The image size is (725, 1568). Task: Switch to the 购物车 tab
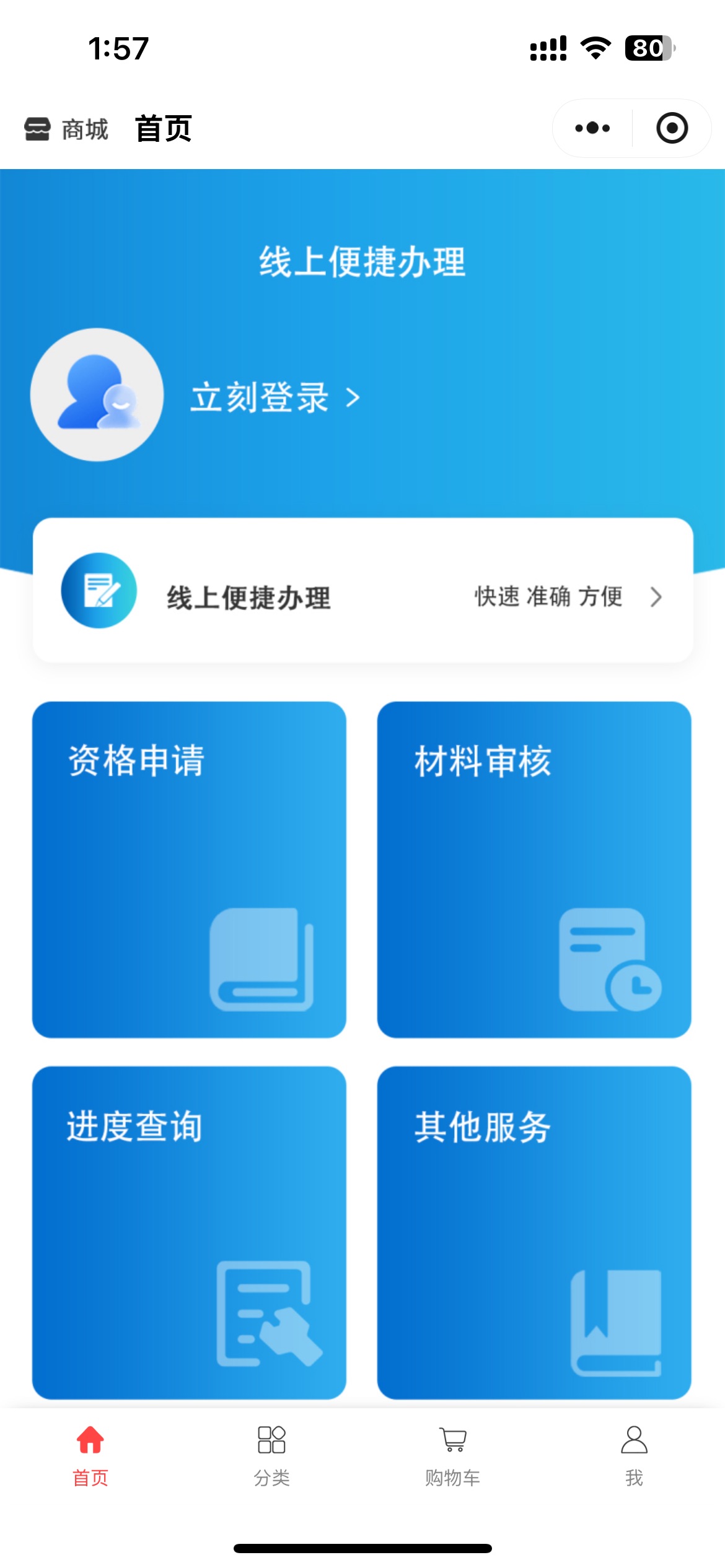[x=453, y=1456]
